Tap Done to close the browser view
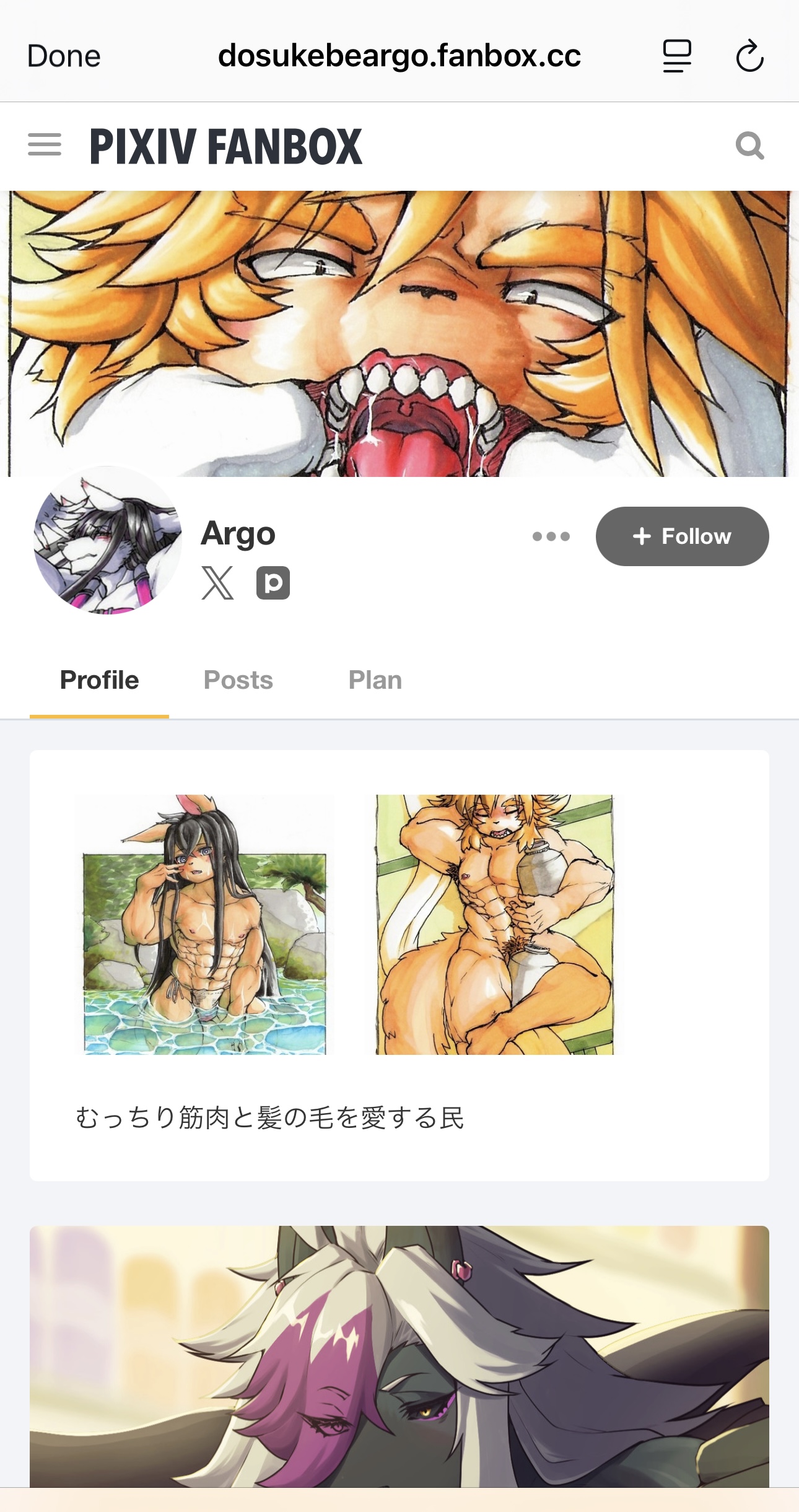 click(64, 56)
